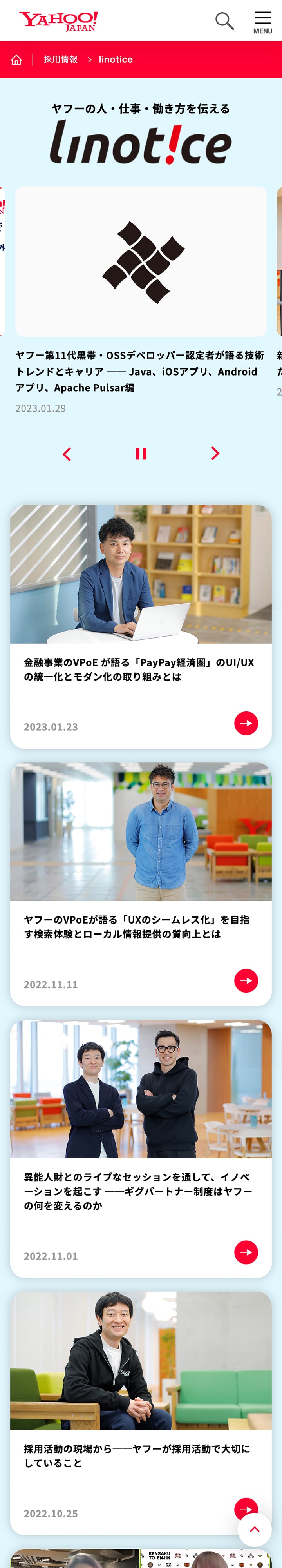
Task: Show next carousel slide
Action: coord(215,454)
